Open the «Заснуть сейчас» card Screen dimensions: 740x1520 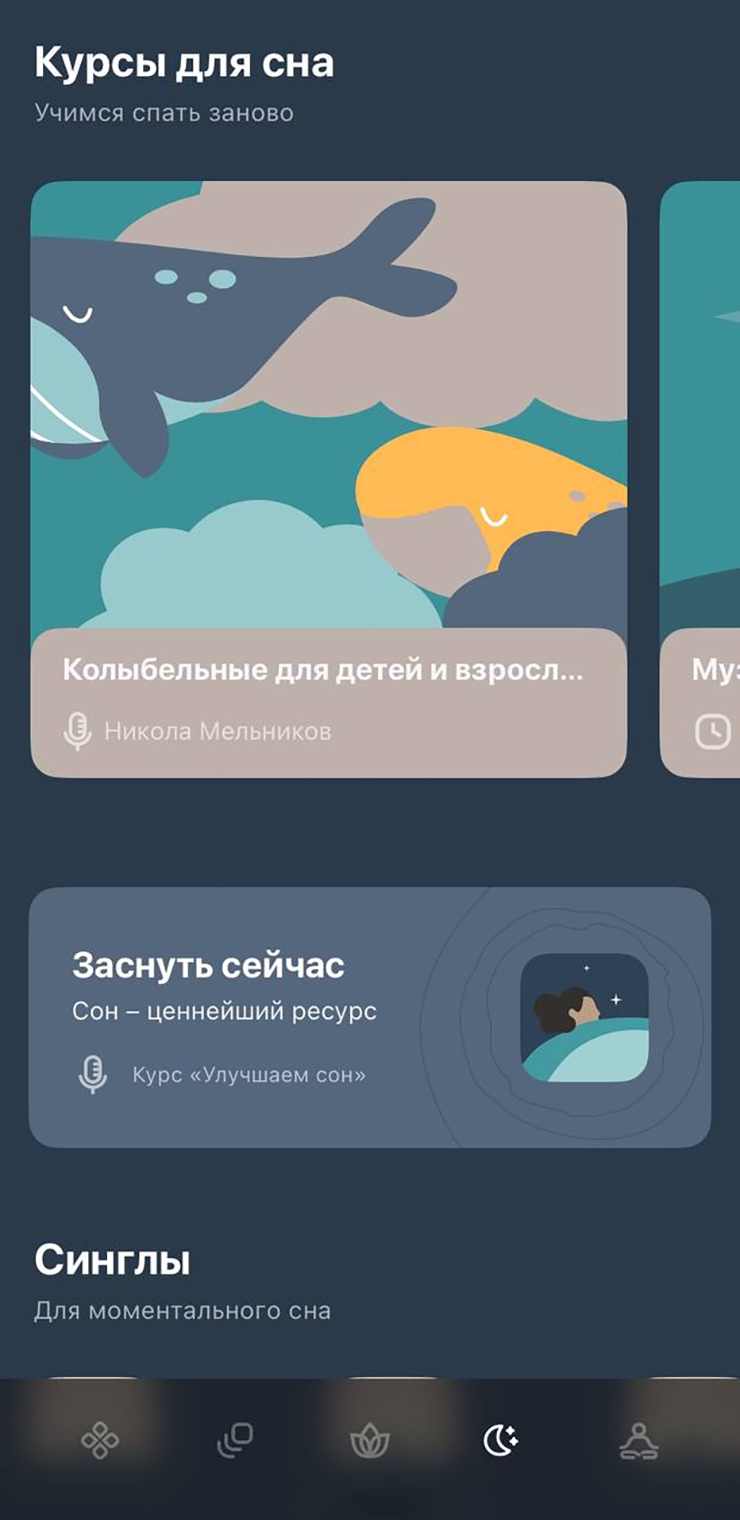point(369,1017)
